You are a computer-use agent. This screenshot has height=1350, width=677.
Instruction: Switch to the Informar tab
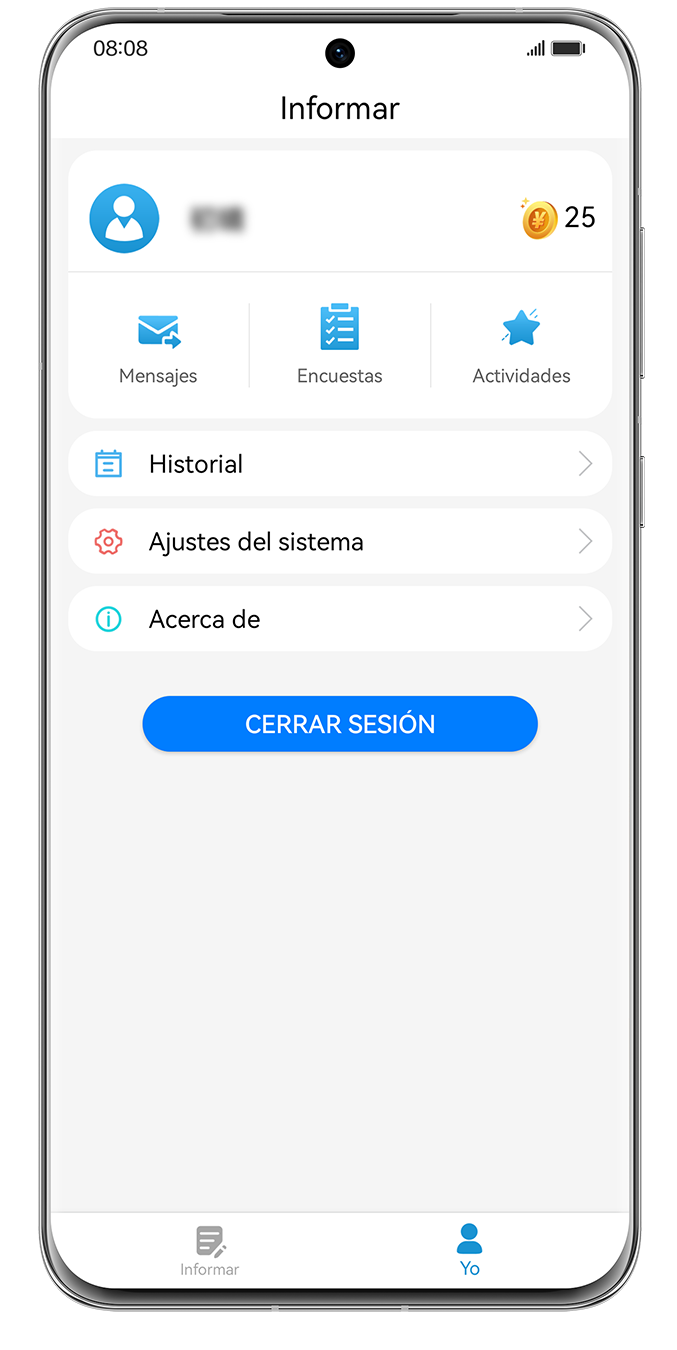pyautogui.click(x=210, y=1250)
